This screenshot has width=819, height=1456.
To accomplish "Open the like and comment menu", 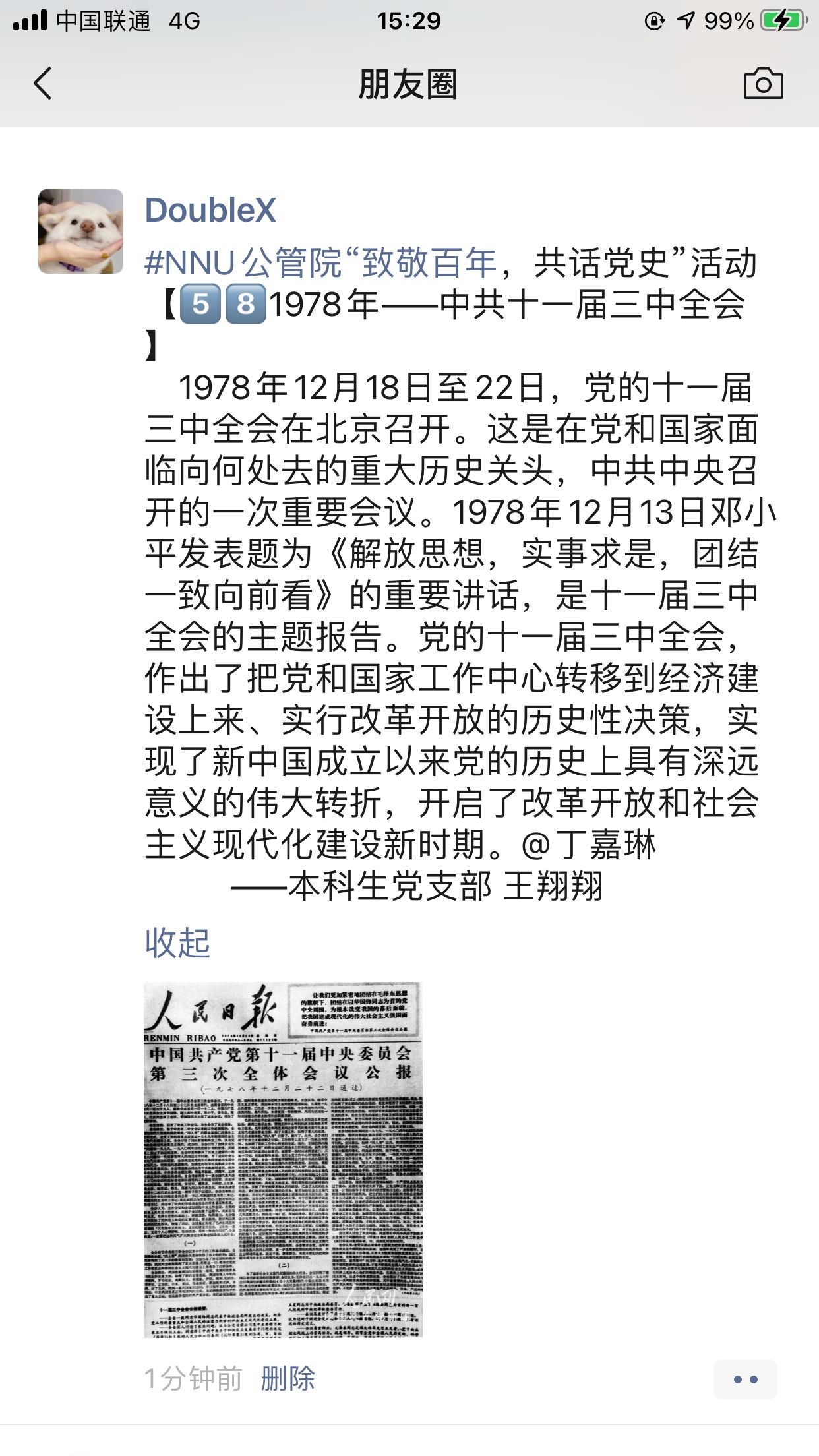I will [x=745, y=1379].
